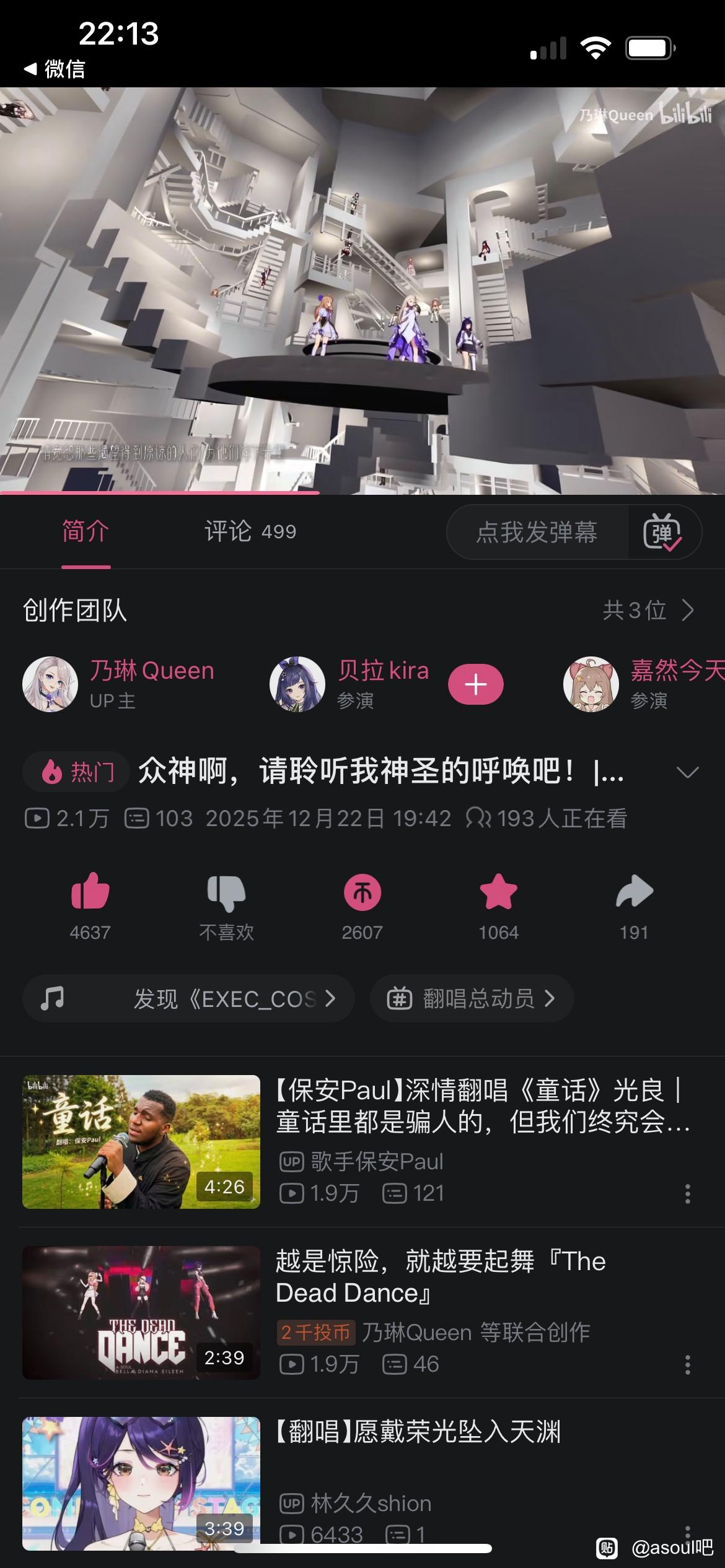Open The Dead Dance video
The width and height of the screenshot is (725, 1568).
[141, 1312]
